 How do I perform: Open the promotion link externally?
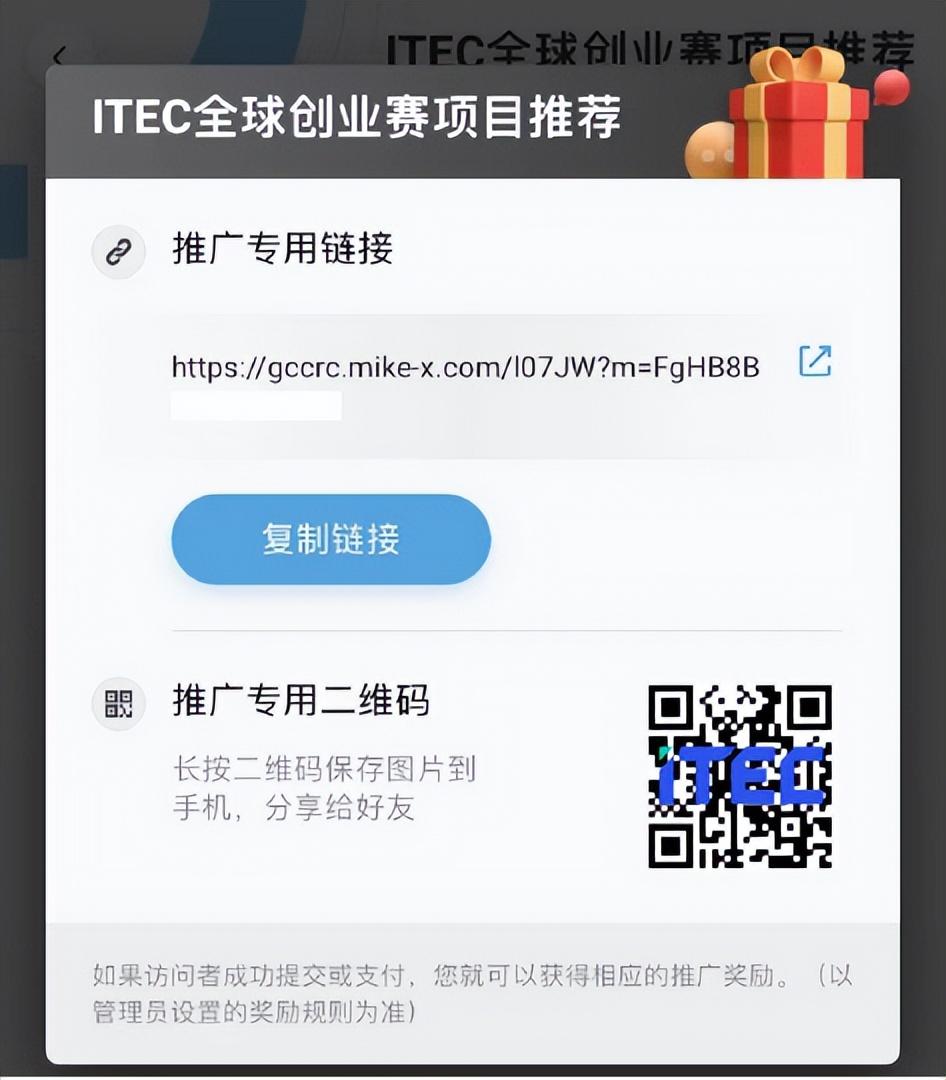(815, 361)
